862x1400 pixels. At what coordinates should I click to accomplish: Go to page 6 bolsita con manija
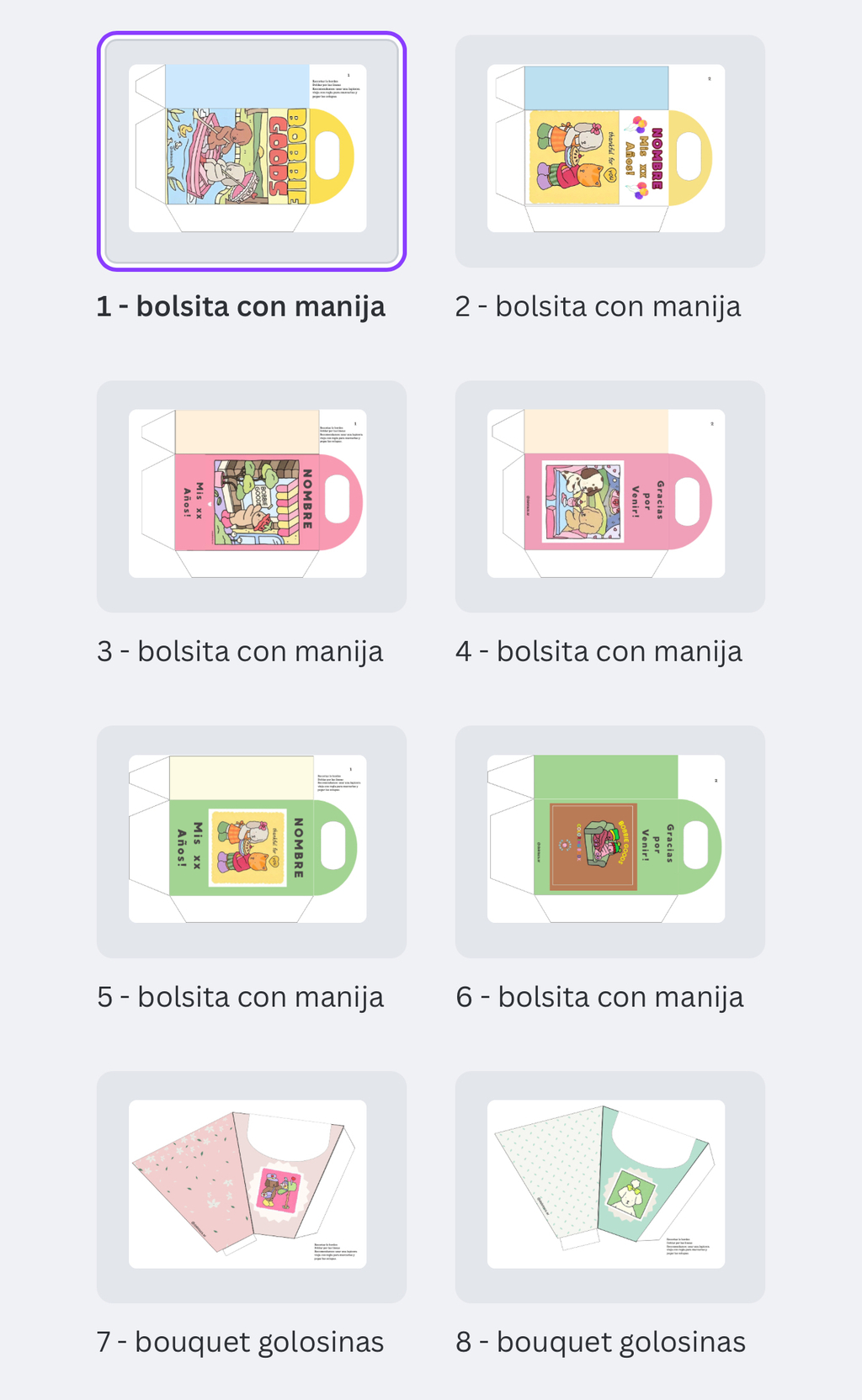609,841
